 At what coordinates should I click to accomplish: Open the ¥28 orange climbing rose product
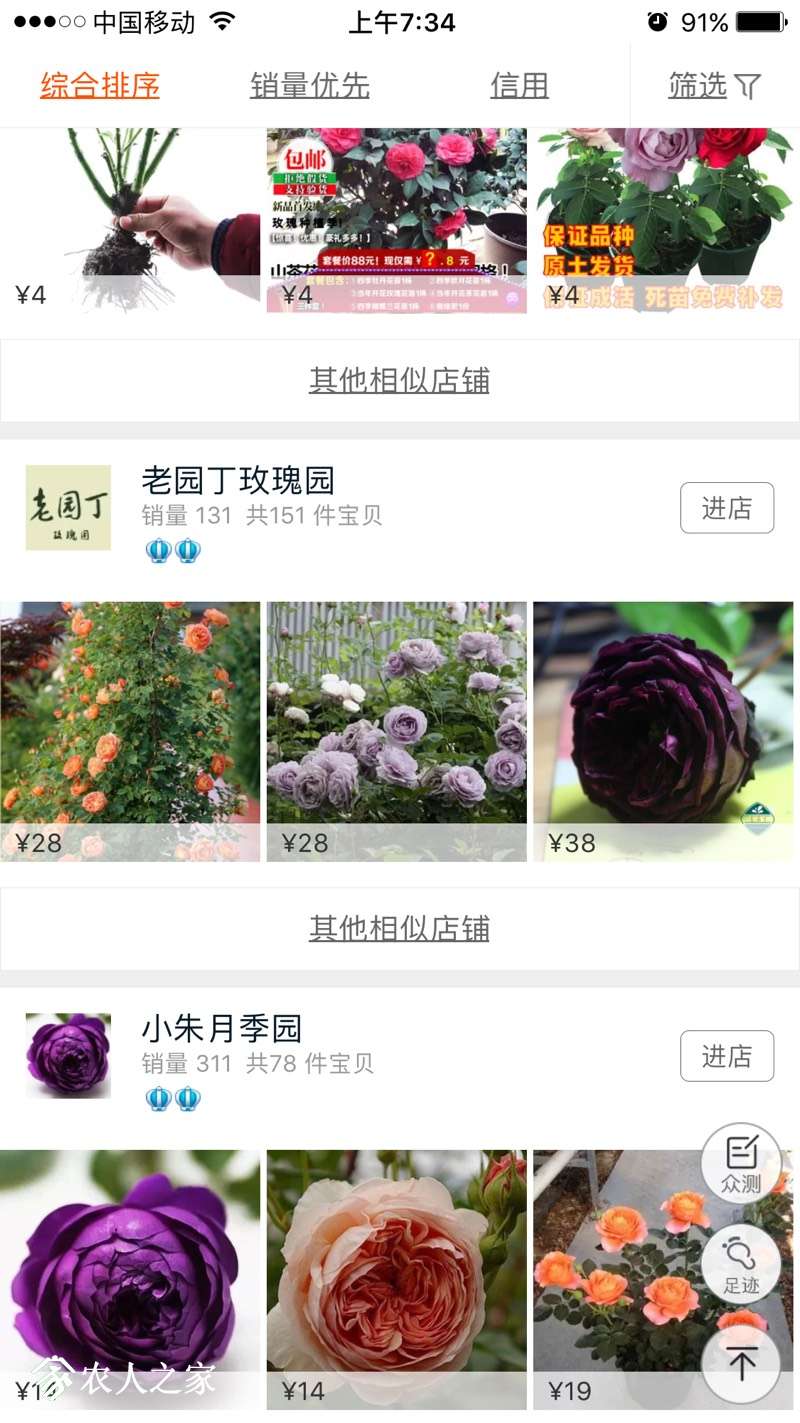pyautogui.click(x=130, y=731)
